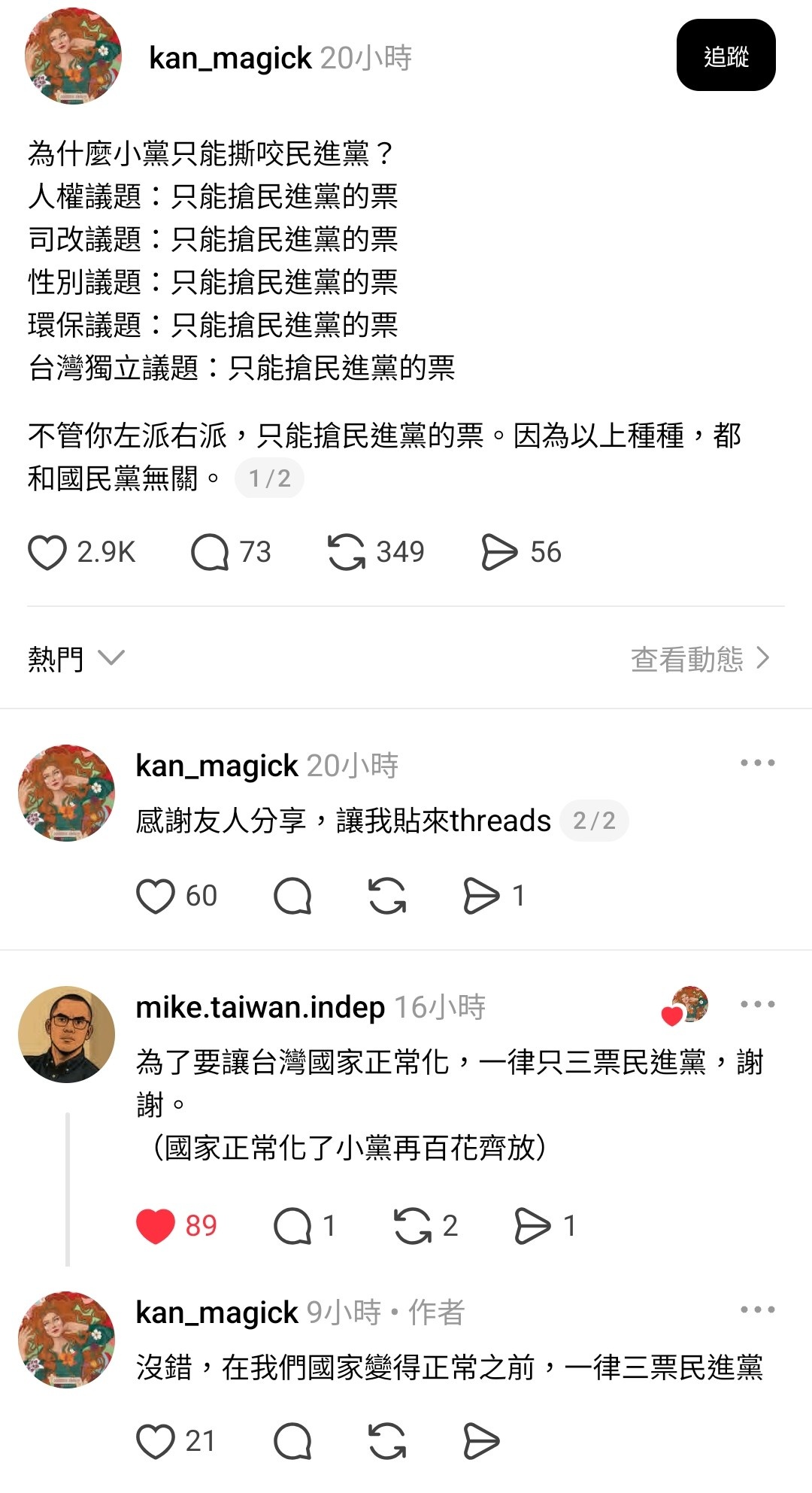Viewport: 812px width, 1493px height.
Task: Share the main post with 56 shares
Action: 499,552
